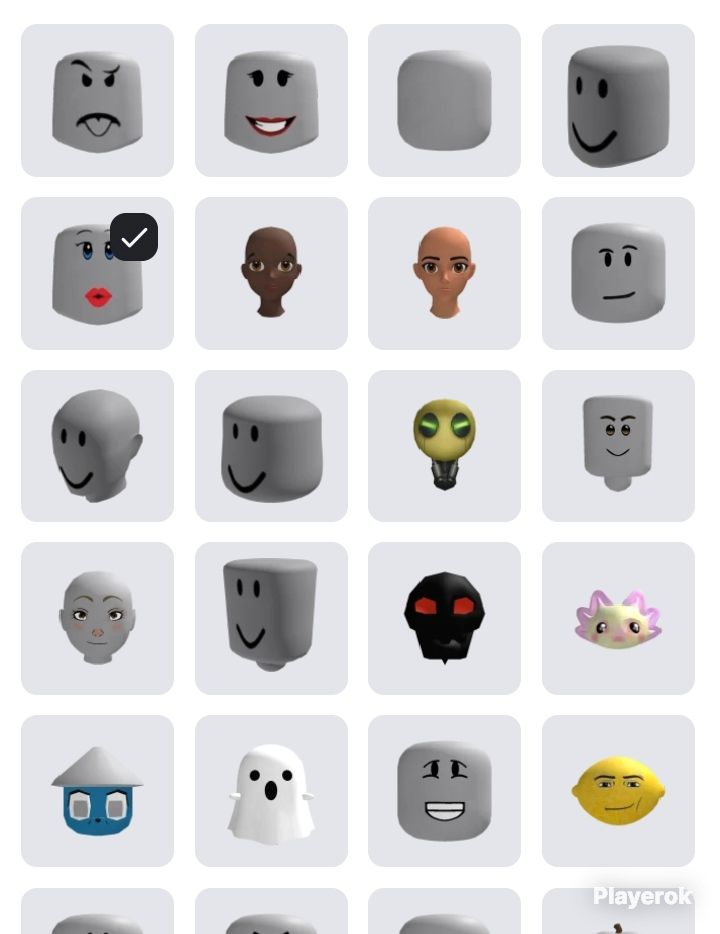Pick the gray head with big toothy grin
Viewport: 720px width, 934px height.
[444, 791]
